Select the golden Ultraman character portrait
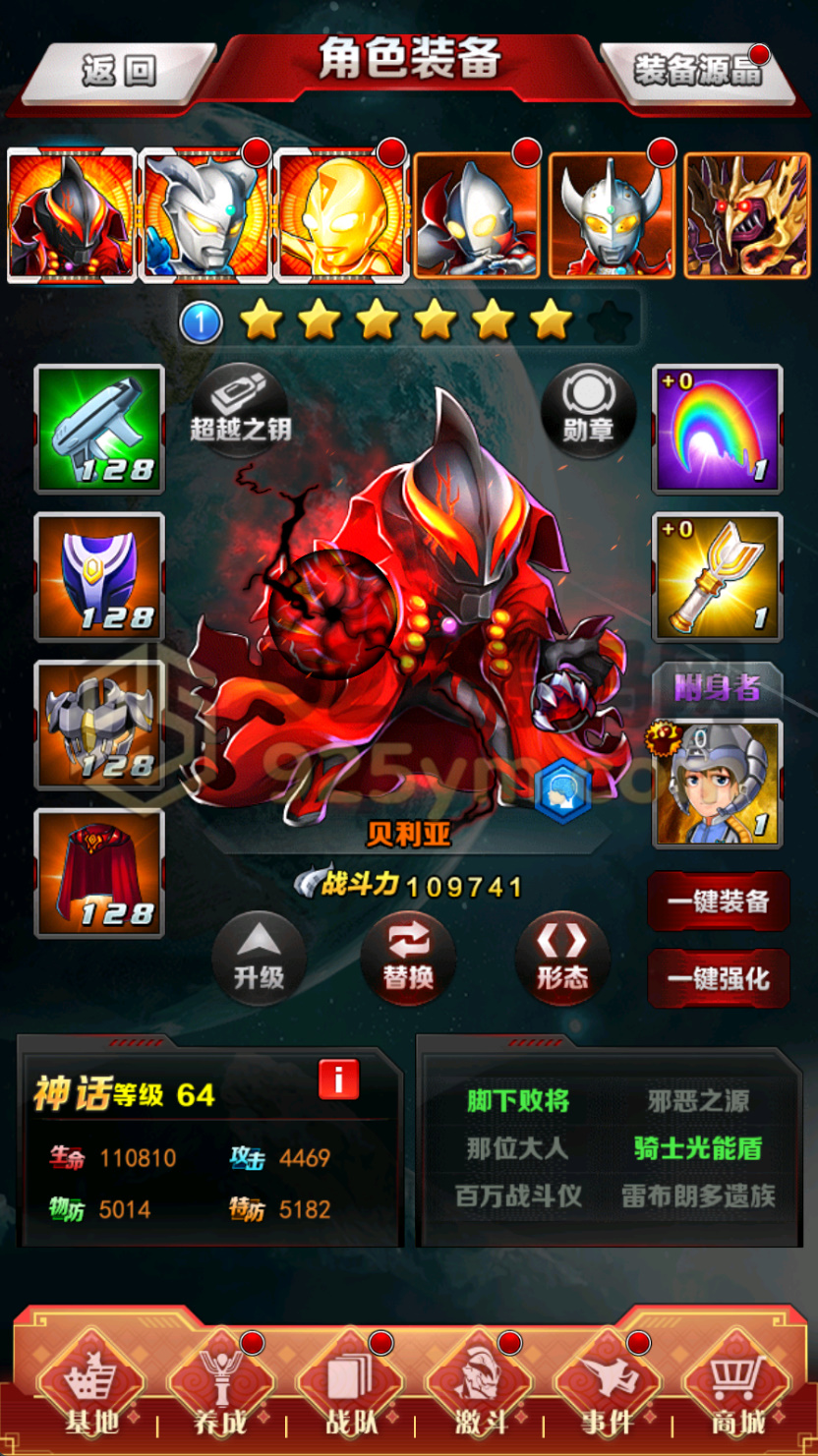Screen dimensions: 818x1456 click(x=342, y=214)
